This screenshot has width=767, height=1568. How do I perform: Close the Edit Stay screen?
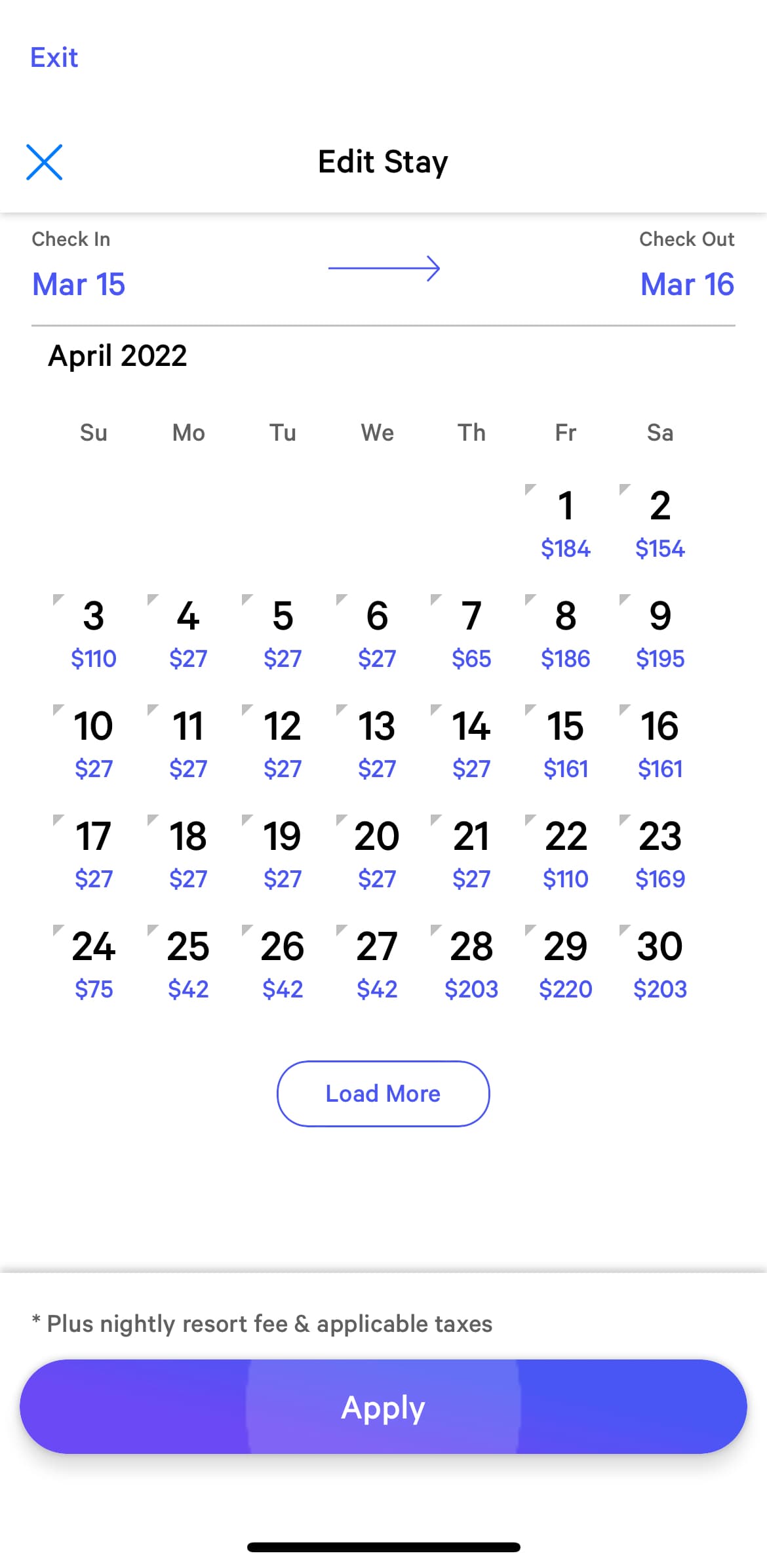pyautogui.click(x=45, y=162)
